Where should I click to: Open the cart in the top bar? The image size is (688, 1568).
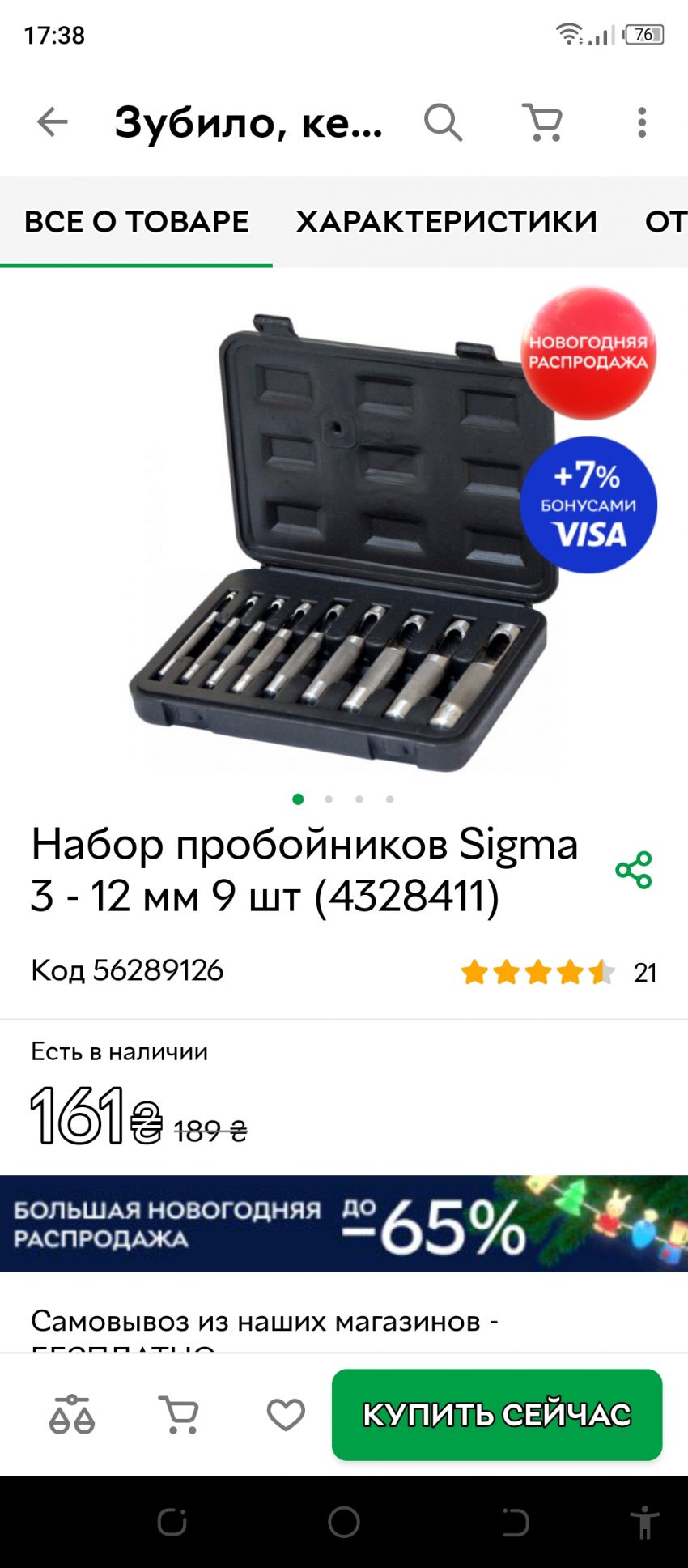point(542,122)
